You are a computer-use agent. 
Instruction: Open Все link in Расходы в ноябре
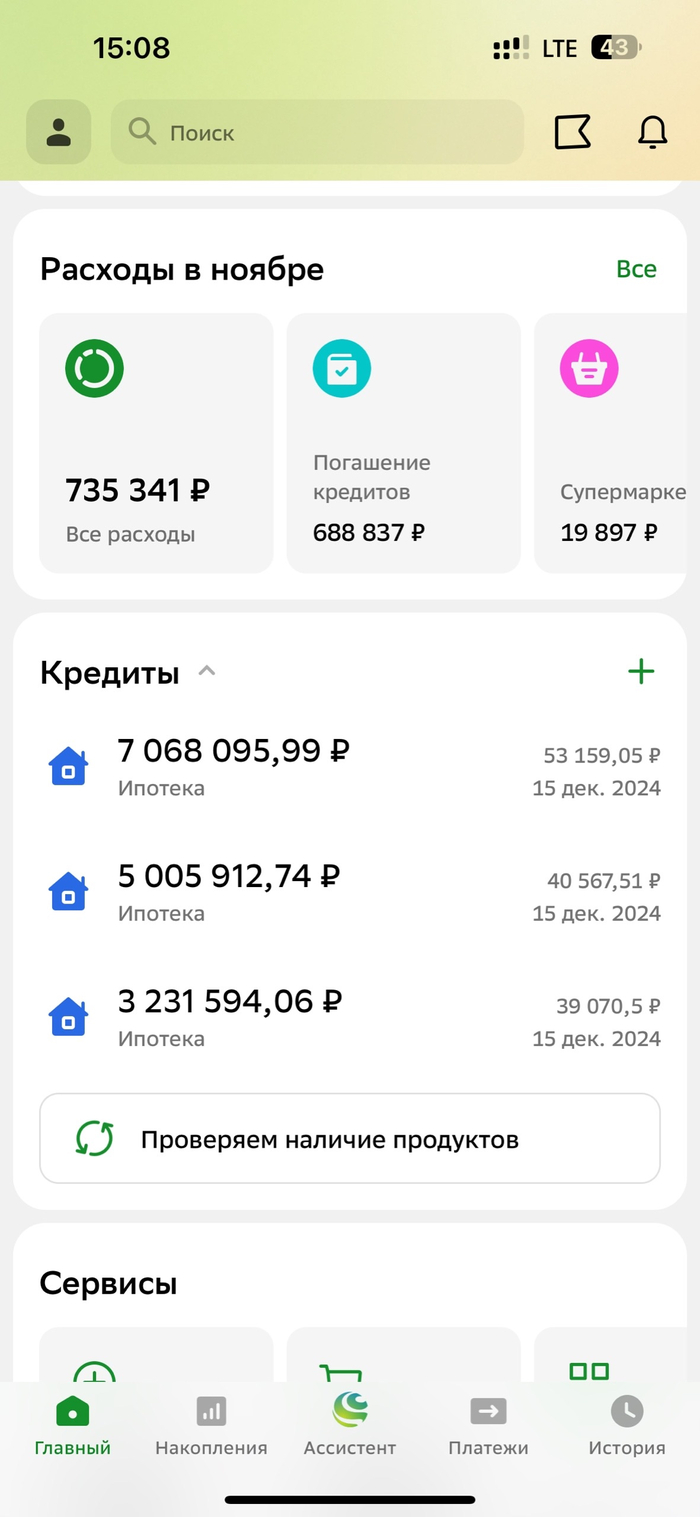tap(636, 269)
